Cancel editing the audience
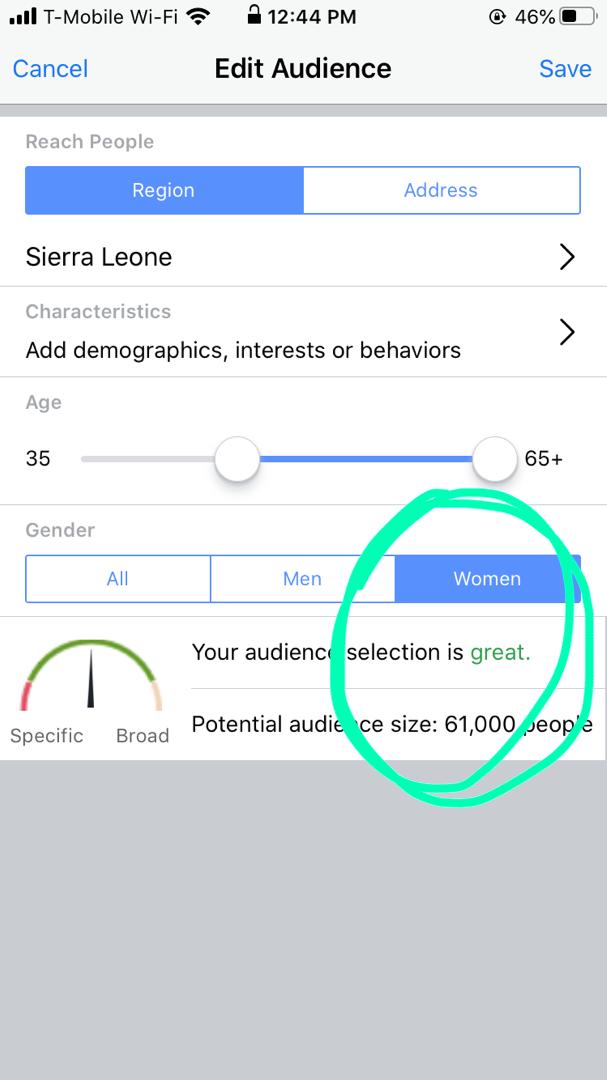 [x=50, y=69]
